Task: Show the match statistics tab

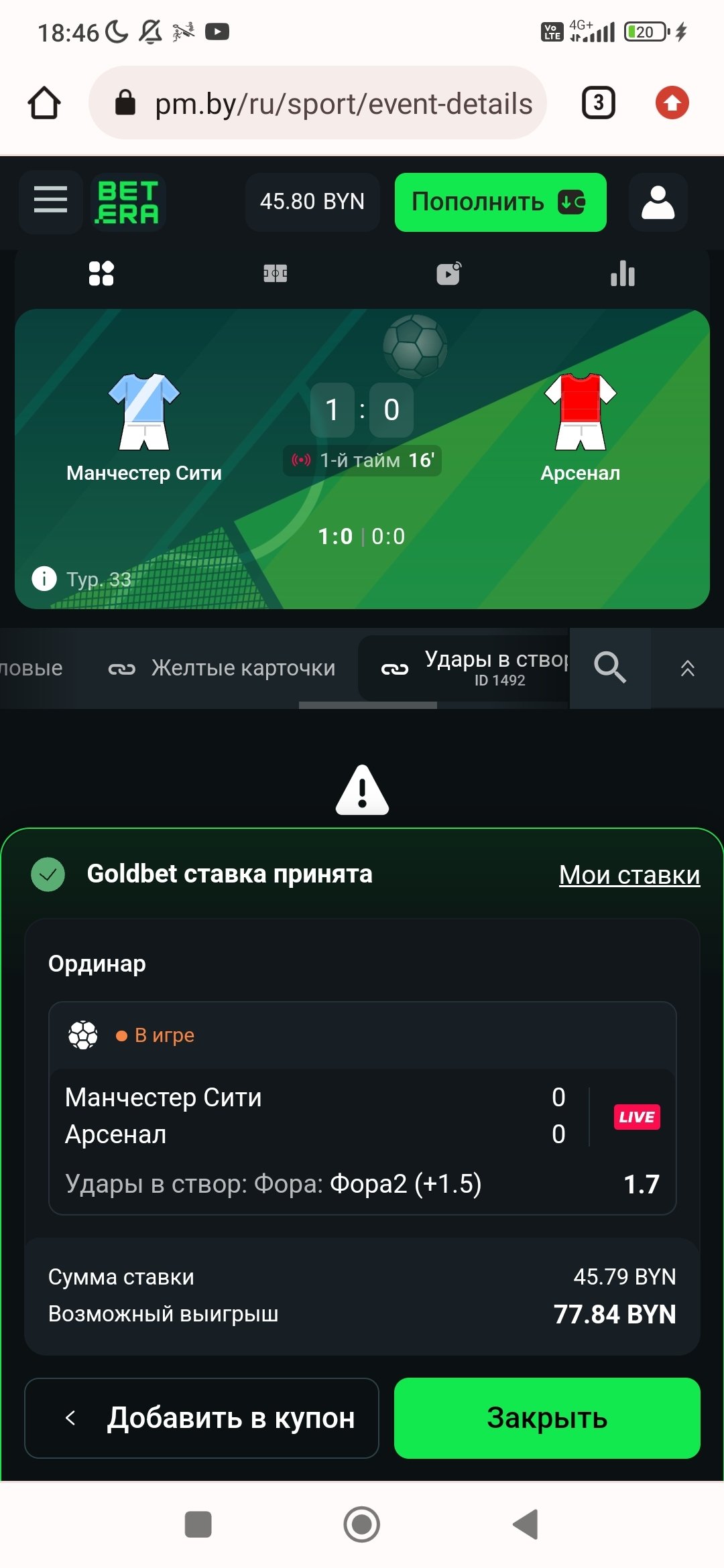Action: pyautogui.click(x=622, y=273)
